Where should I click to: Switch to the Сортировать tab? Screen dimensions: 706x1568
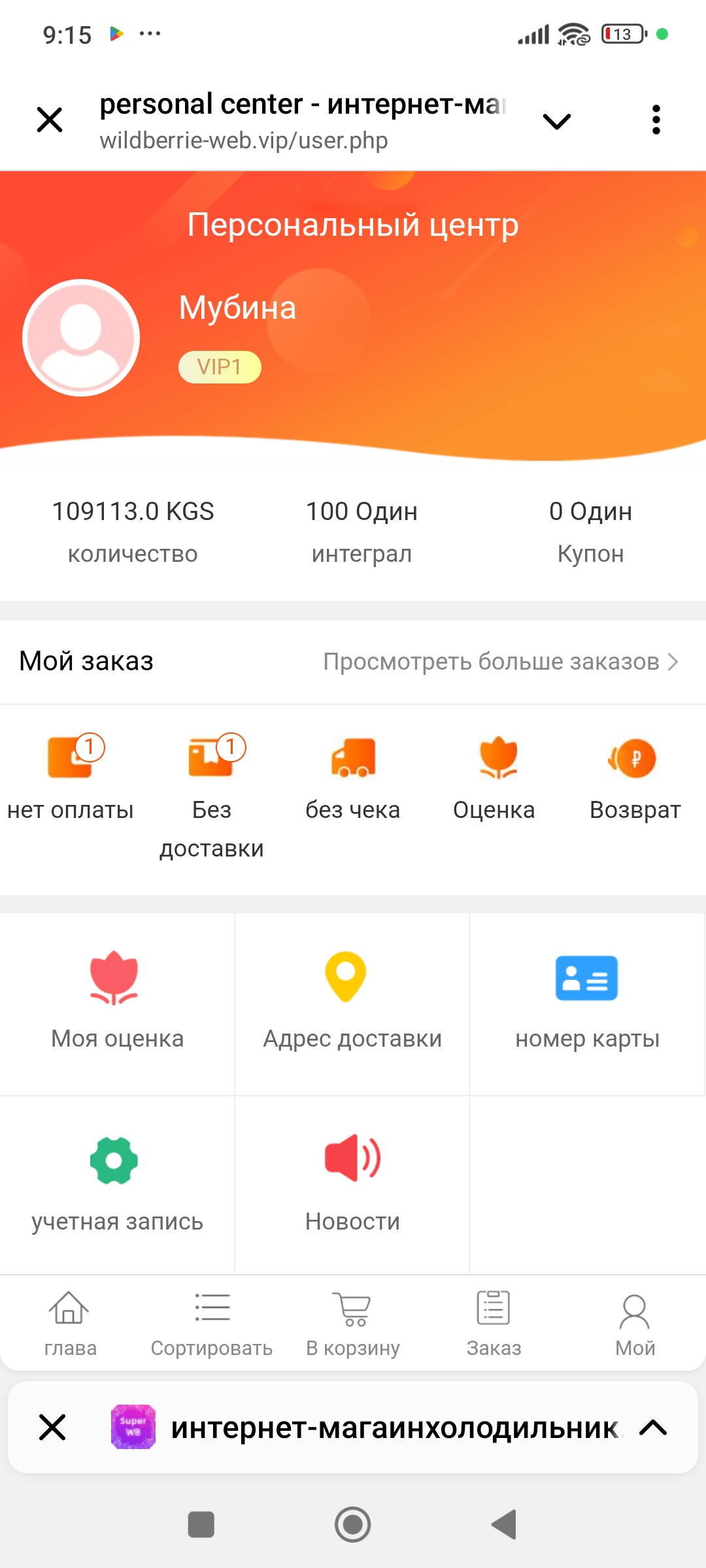211,1324
